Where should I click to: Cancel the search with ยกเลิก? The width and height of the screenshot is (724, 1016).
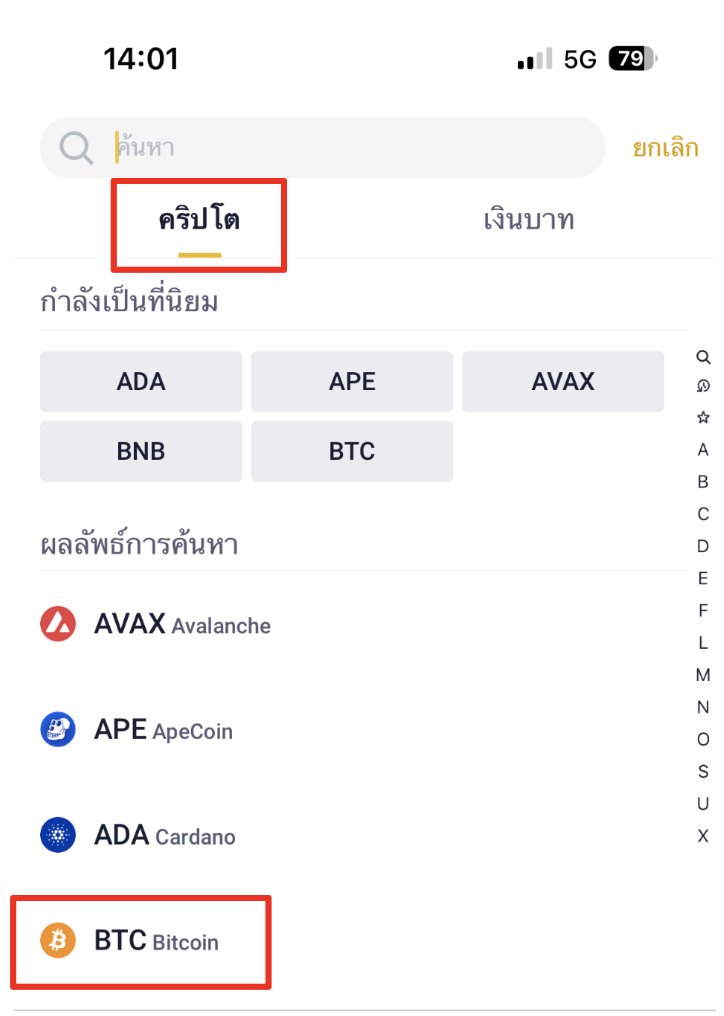click(x=665, y=148)
